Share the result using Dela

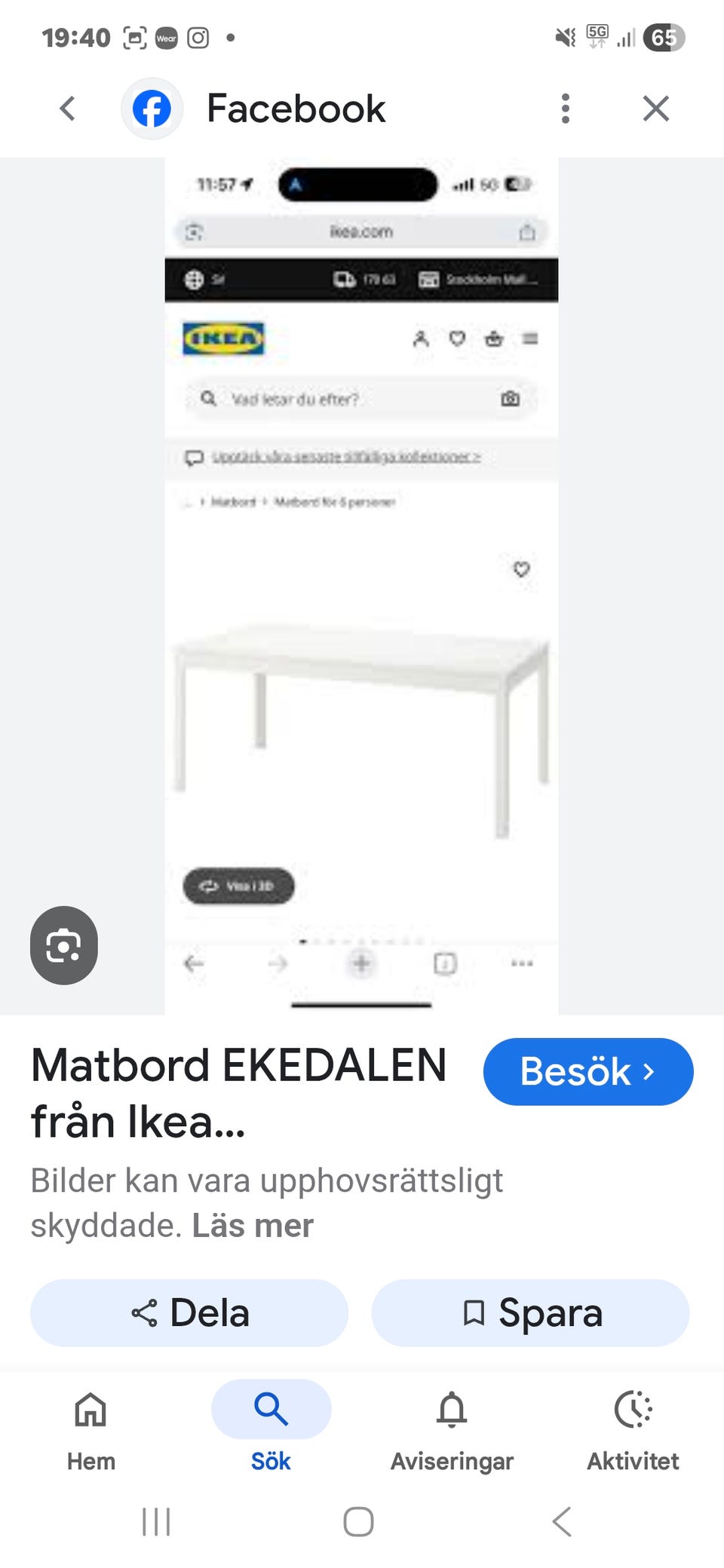[x=188, y=1312]
